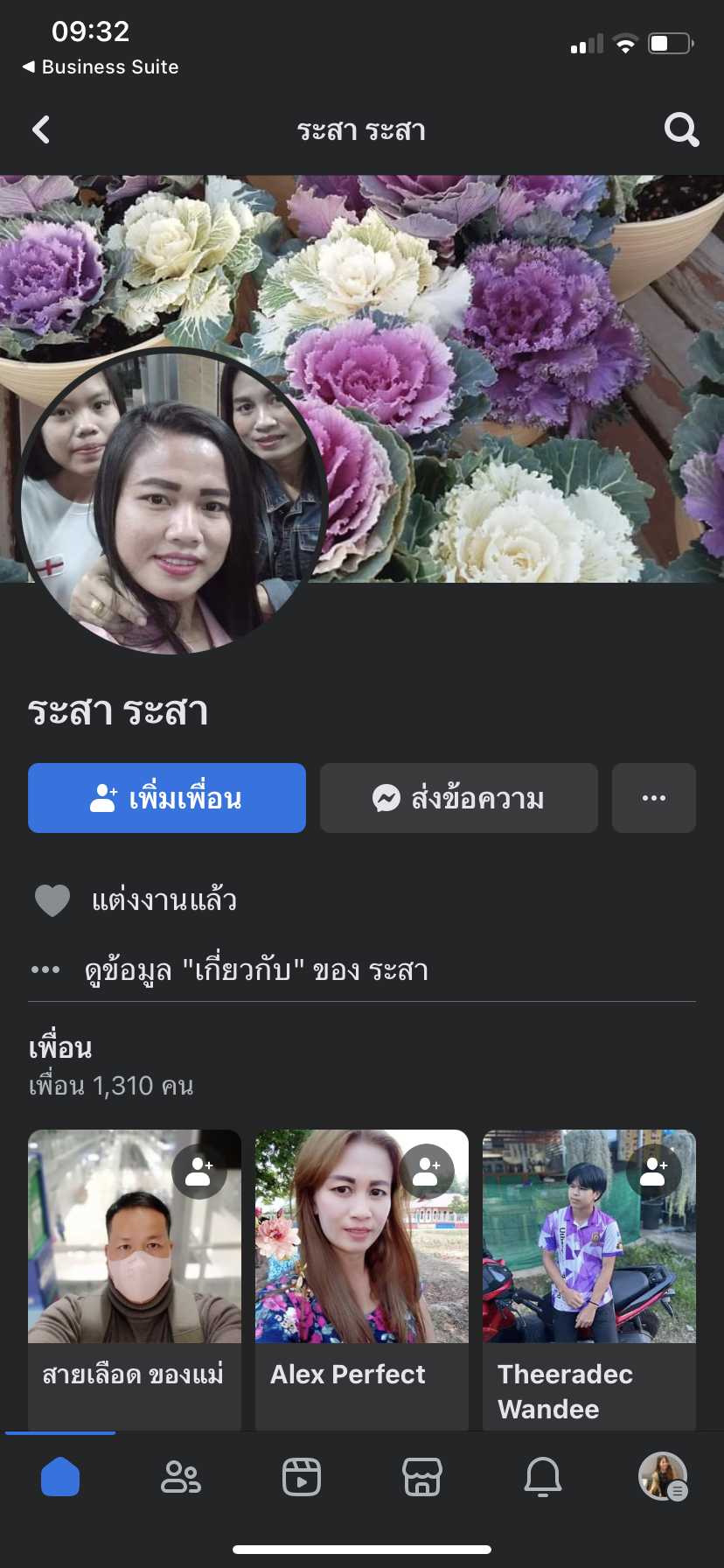Return to Business Suite app
The image size is (724, 1568).
tap(101, 67)
